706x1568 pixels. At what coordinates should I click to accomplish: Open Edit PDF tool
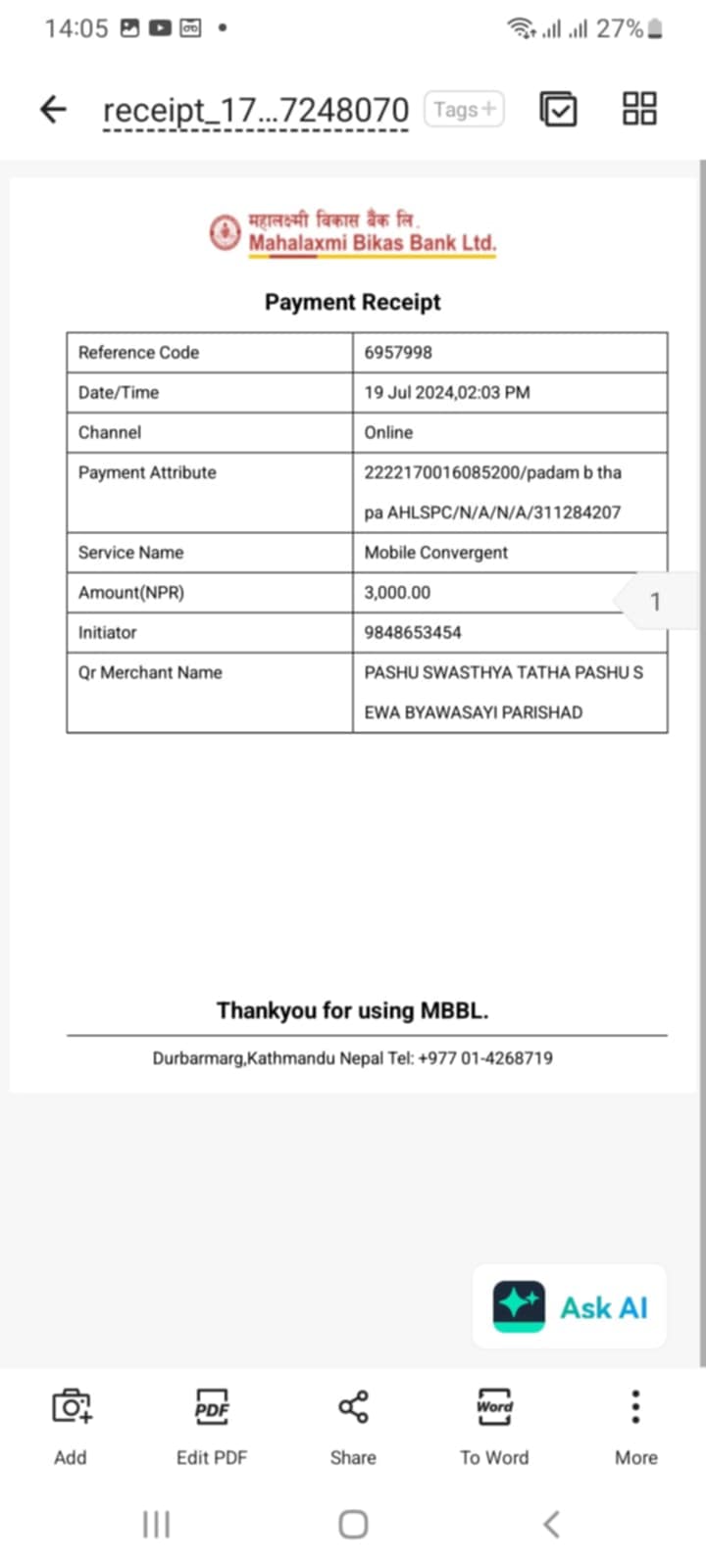(212, 1427)
